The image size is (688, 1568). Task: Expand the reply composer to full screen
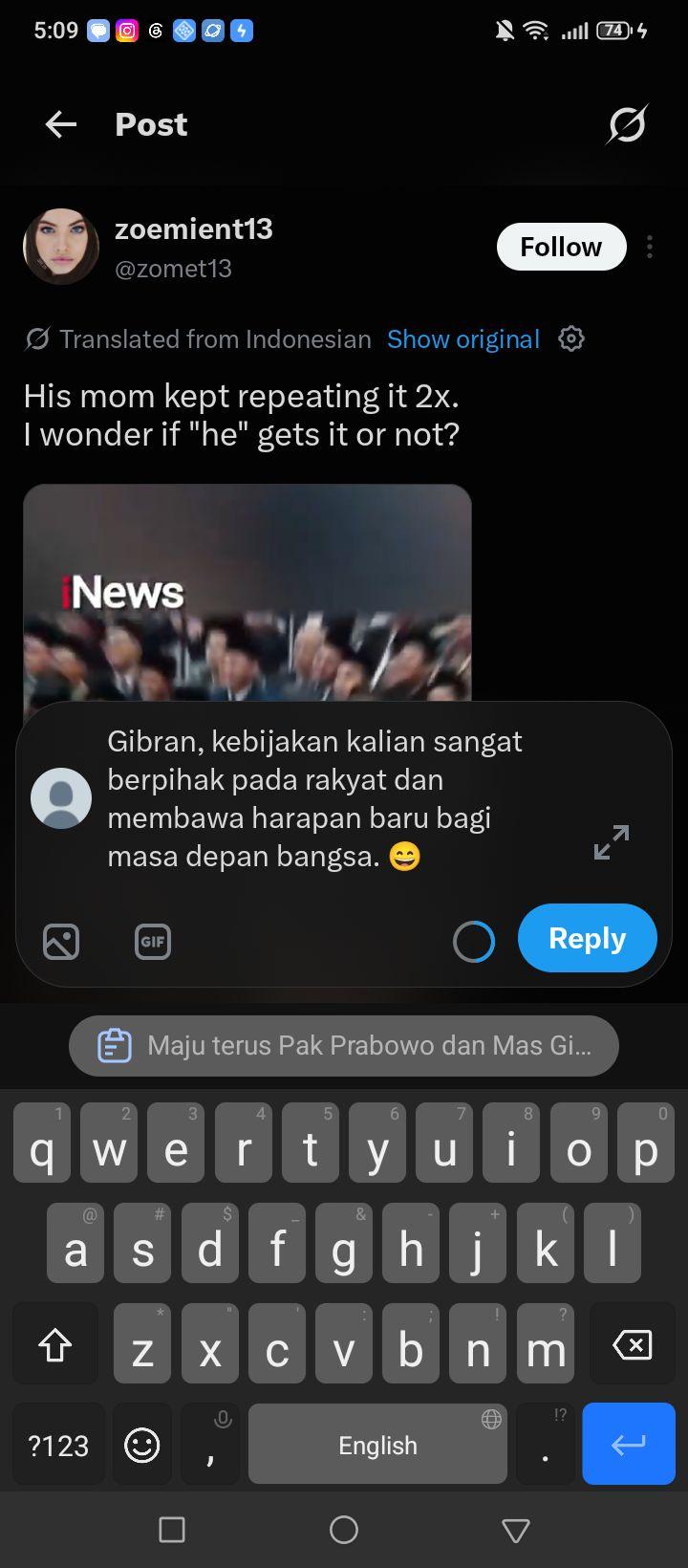[x=612, y=842]
